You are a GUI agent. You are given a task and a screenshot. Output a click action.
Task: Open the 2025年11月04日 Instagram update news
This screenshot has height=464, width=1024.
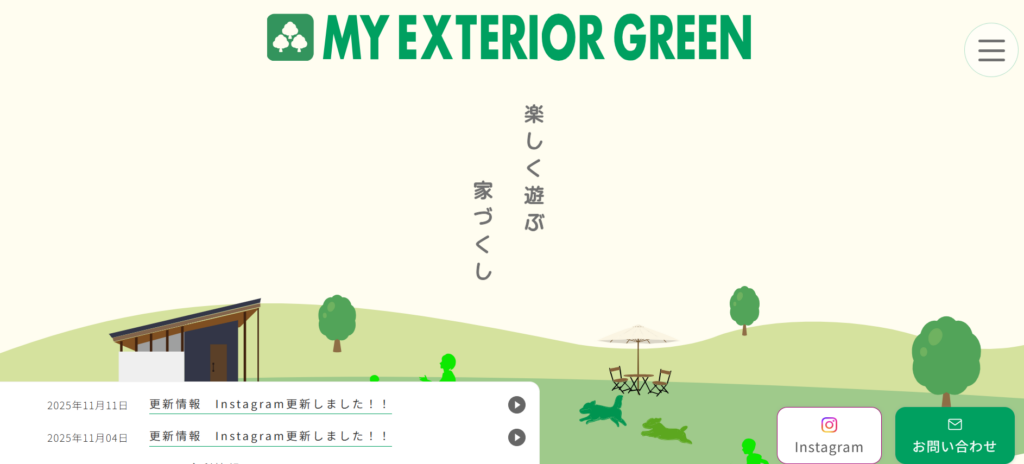pyautogui.click(x=270, y=437)
